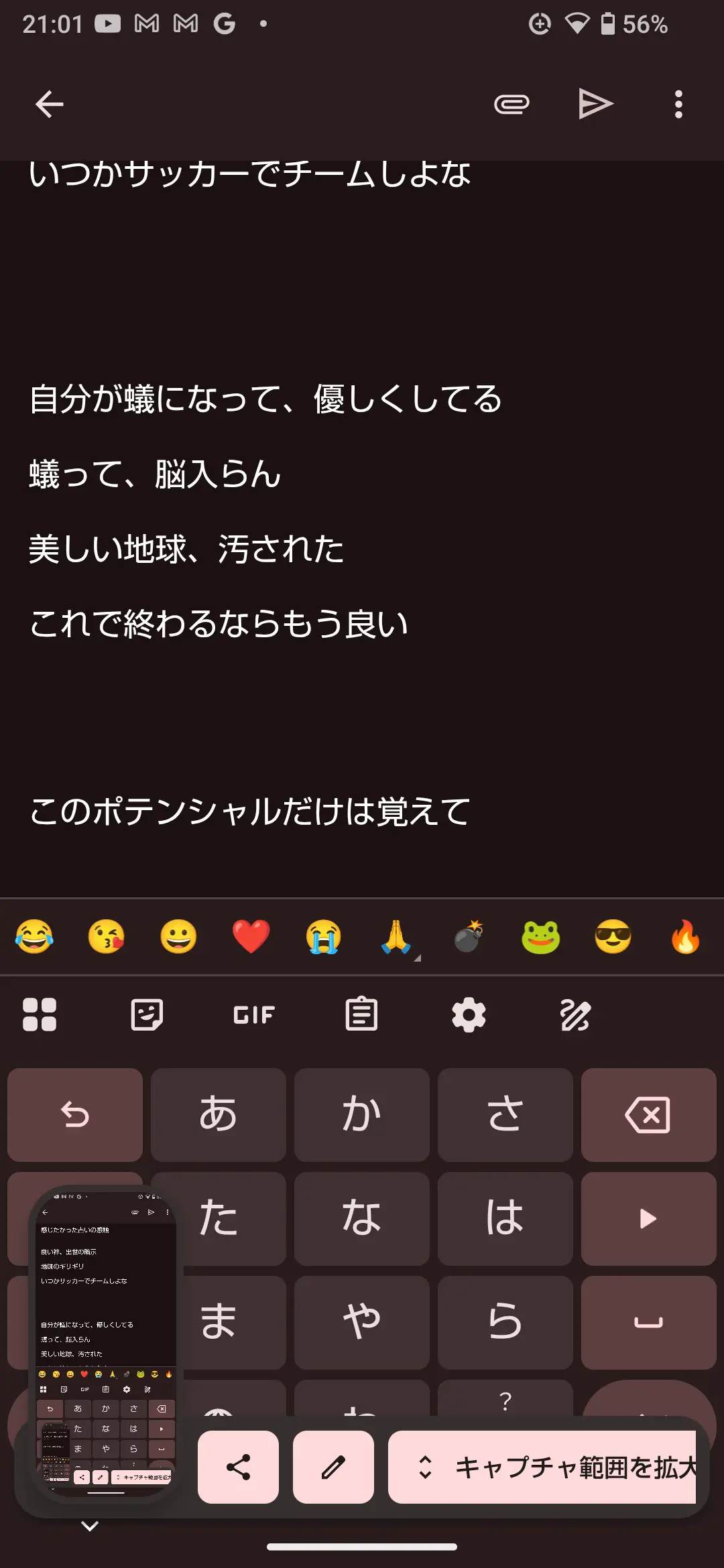The image size is (724, 1568).
Task: Share the captured screenshot
Action: pos(238,1467)
